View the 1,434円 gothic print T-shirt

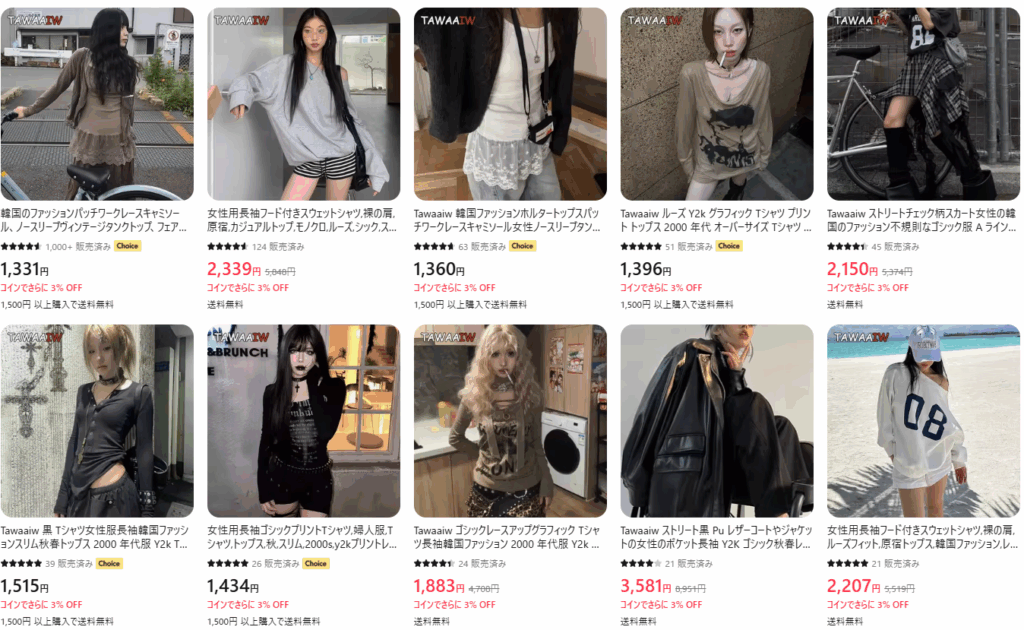coord(303,420)
